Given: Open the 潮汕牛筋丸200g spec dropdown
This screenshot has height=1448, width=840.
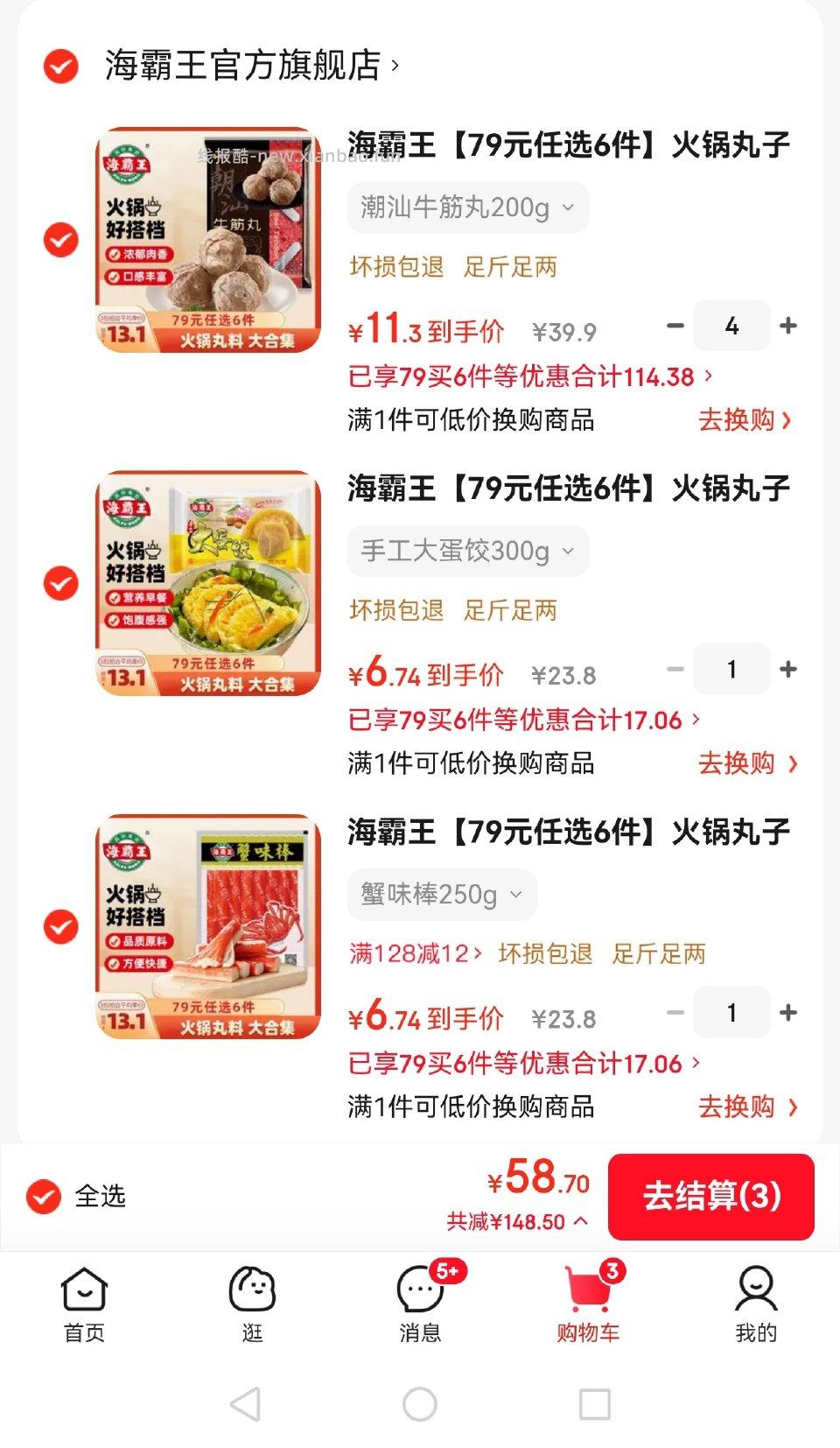Looking at the screenshot, I should click(x=467, y=207).
